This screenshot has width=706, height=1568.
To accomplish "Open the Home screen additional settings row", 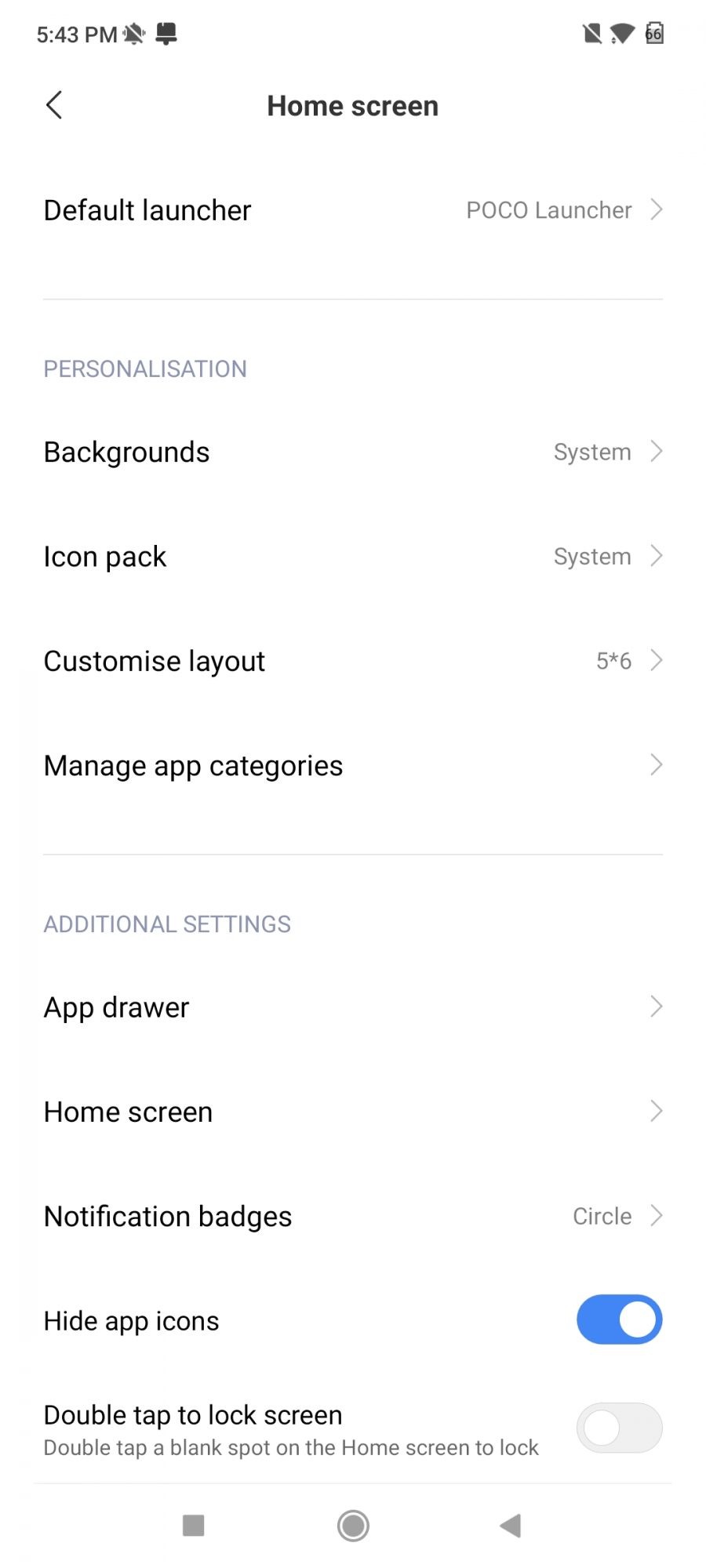I will click(353, 1112).
